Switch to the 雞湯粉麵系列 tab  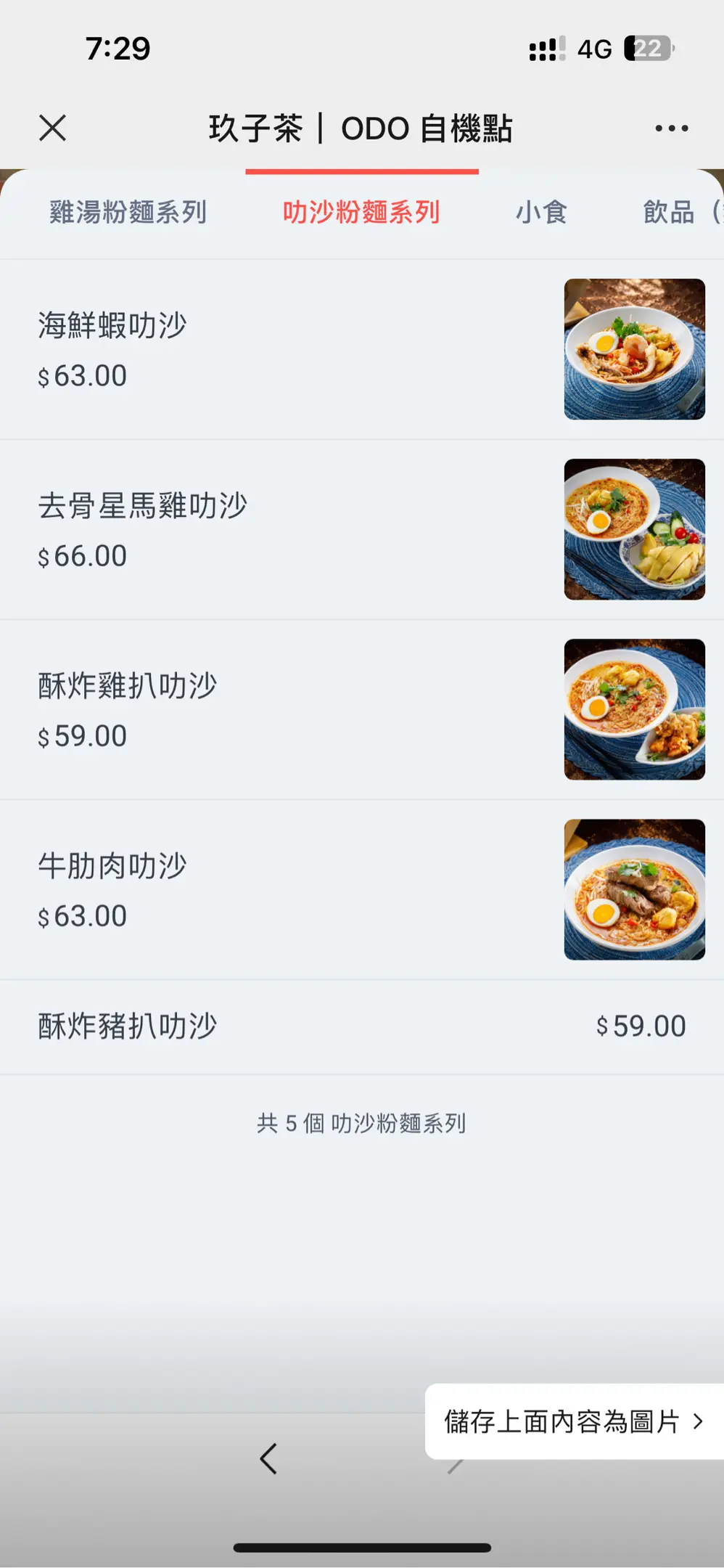(x=128, y=213)
